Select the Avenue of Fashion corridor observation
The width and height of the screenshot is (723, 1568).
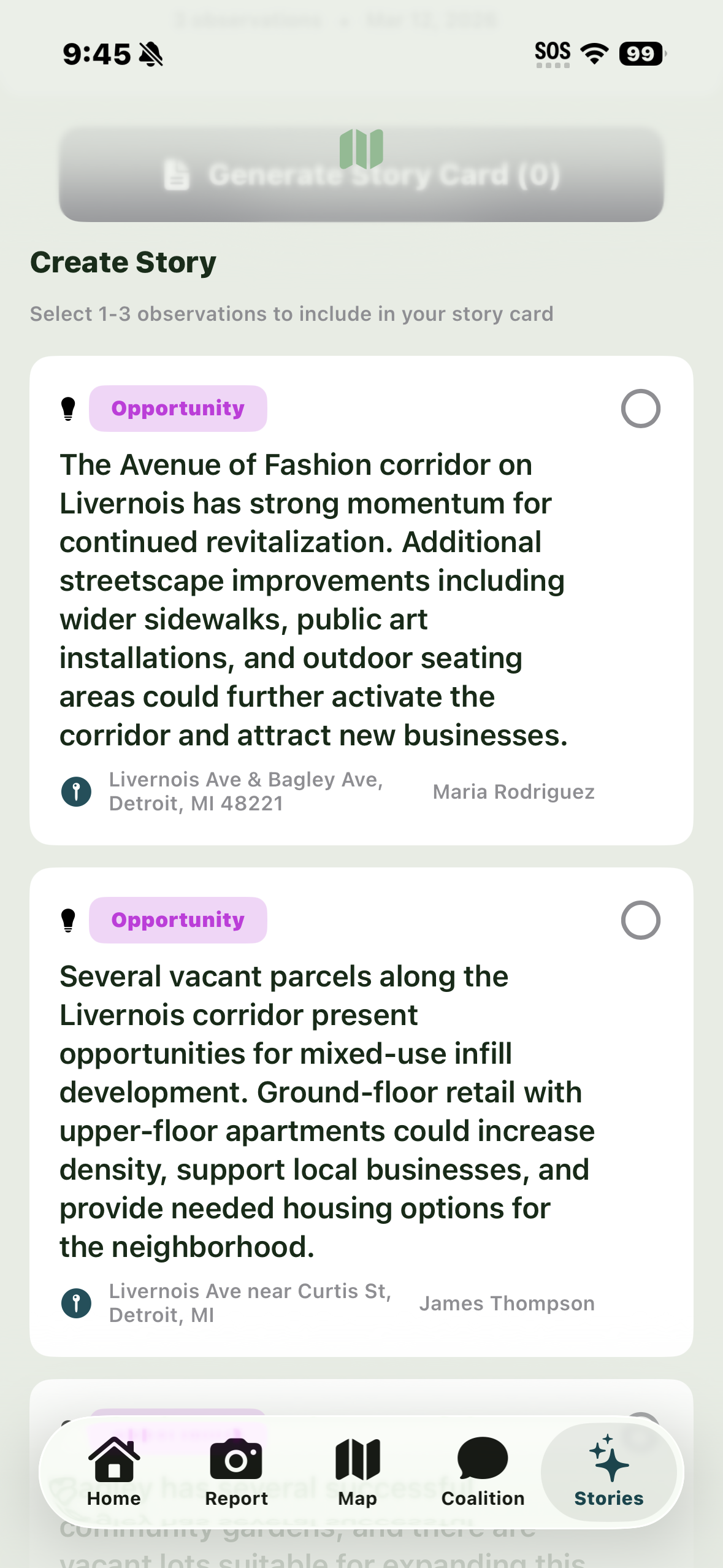[640, 409]
